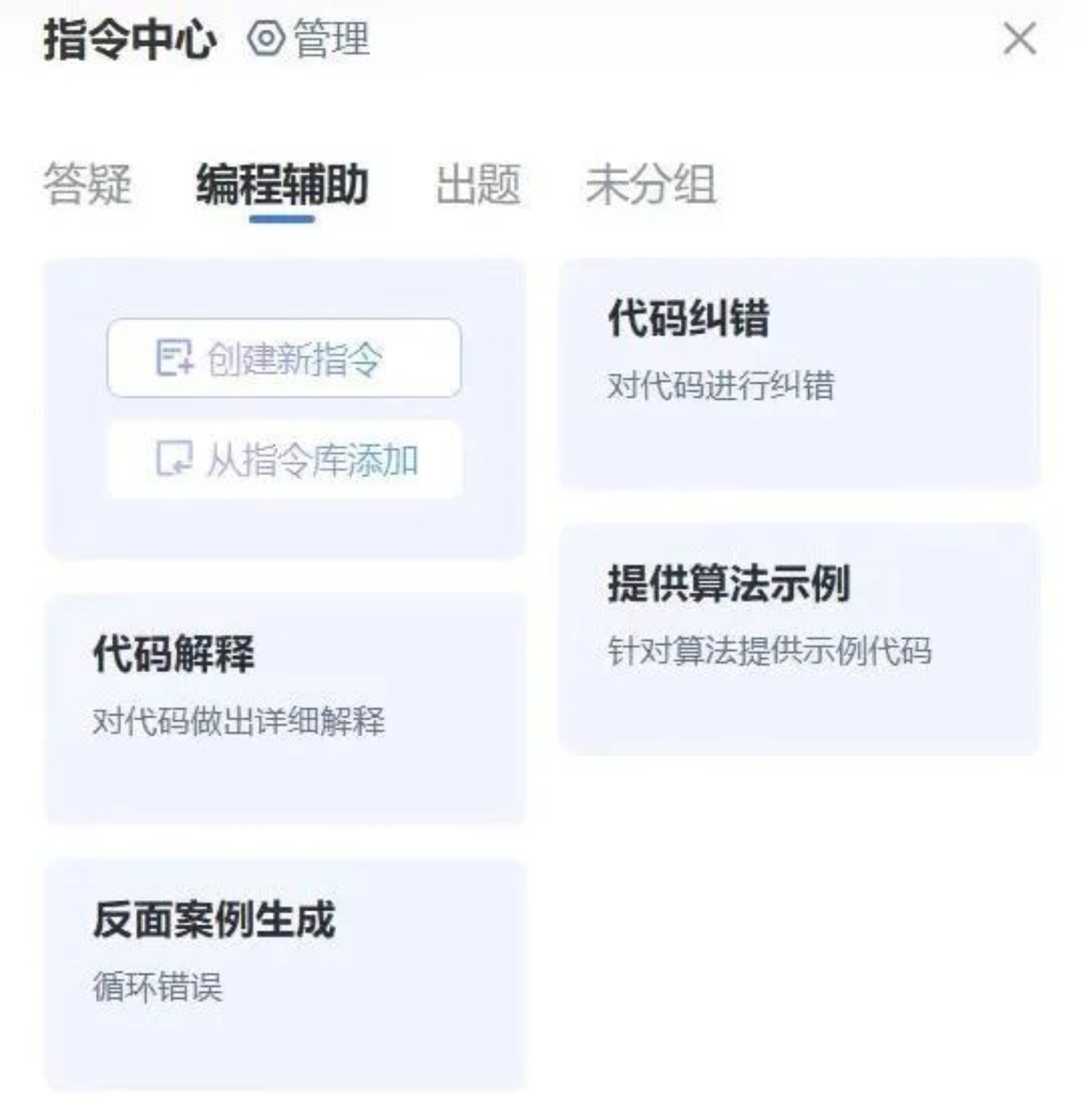Switch to the 出题 tab
The width and height of the screenshot is (1081, 1120).
tap(478, 185)
